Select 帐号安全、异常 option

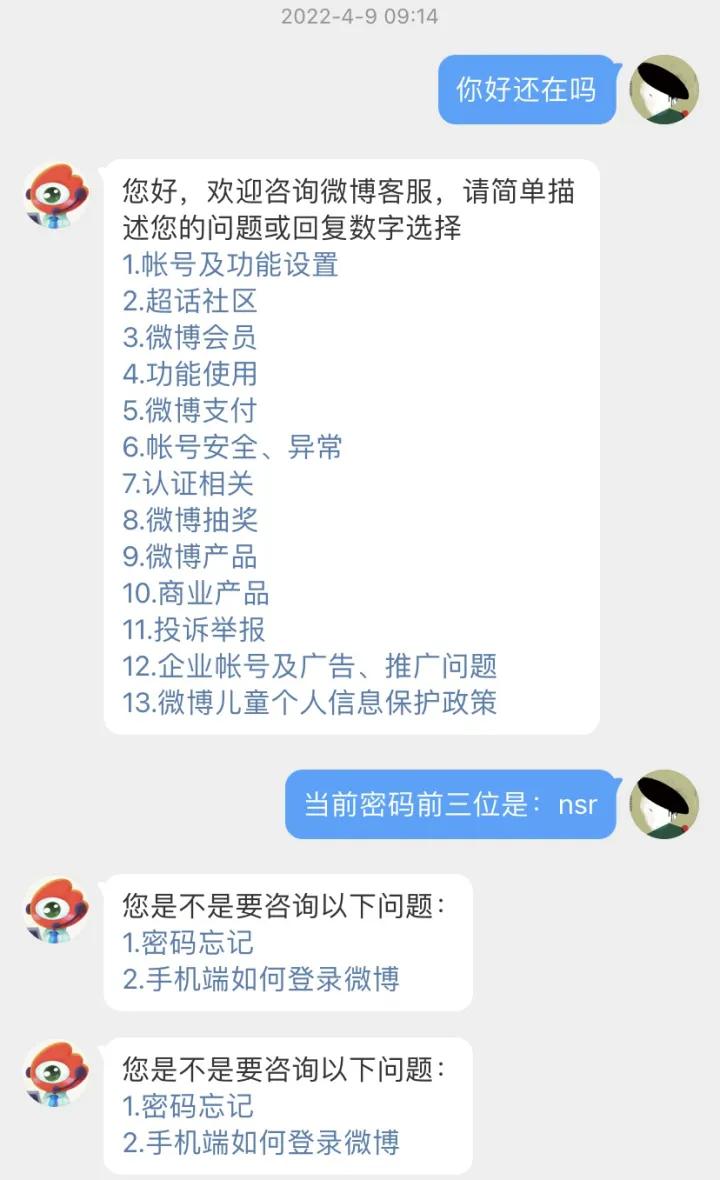click(230, 447)
